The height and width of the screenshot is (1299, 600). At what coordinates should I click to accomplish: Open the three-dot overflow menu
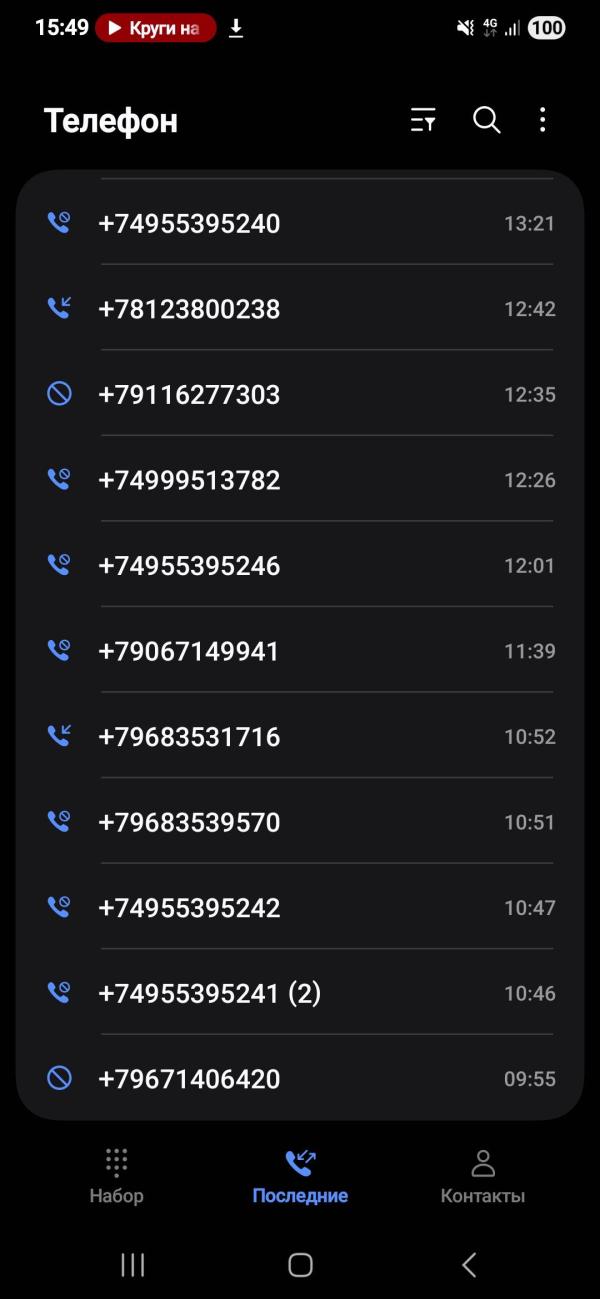click(542, 121)
